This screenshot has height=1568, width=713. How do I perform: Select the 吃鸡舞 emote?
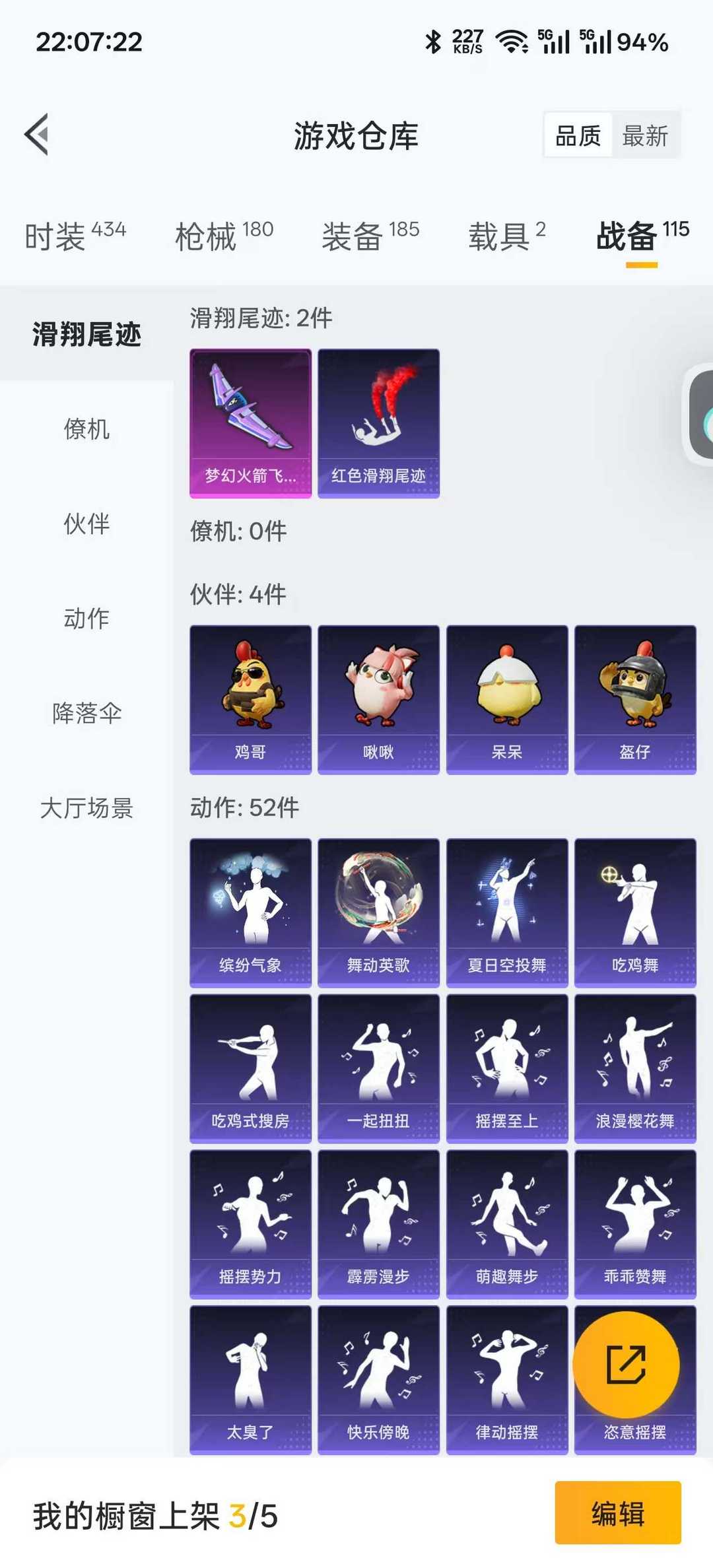pos(635,910)
